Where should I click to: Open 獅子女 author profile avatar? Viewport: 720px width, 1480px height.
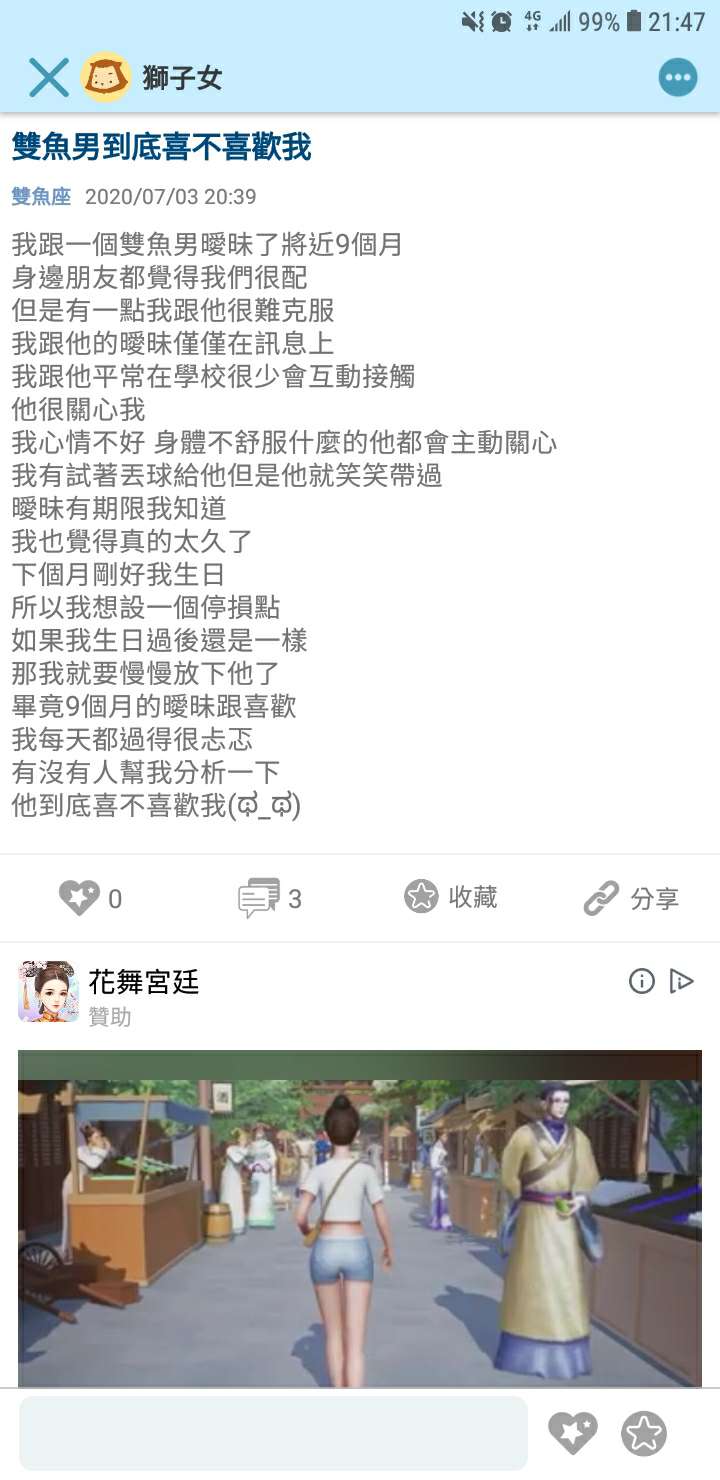tap(106, 77)
